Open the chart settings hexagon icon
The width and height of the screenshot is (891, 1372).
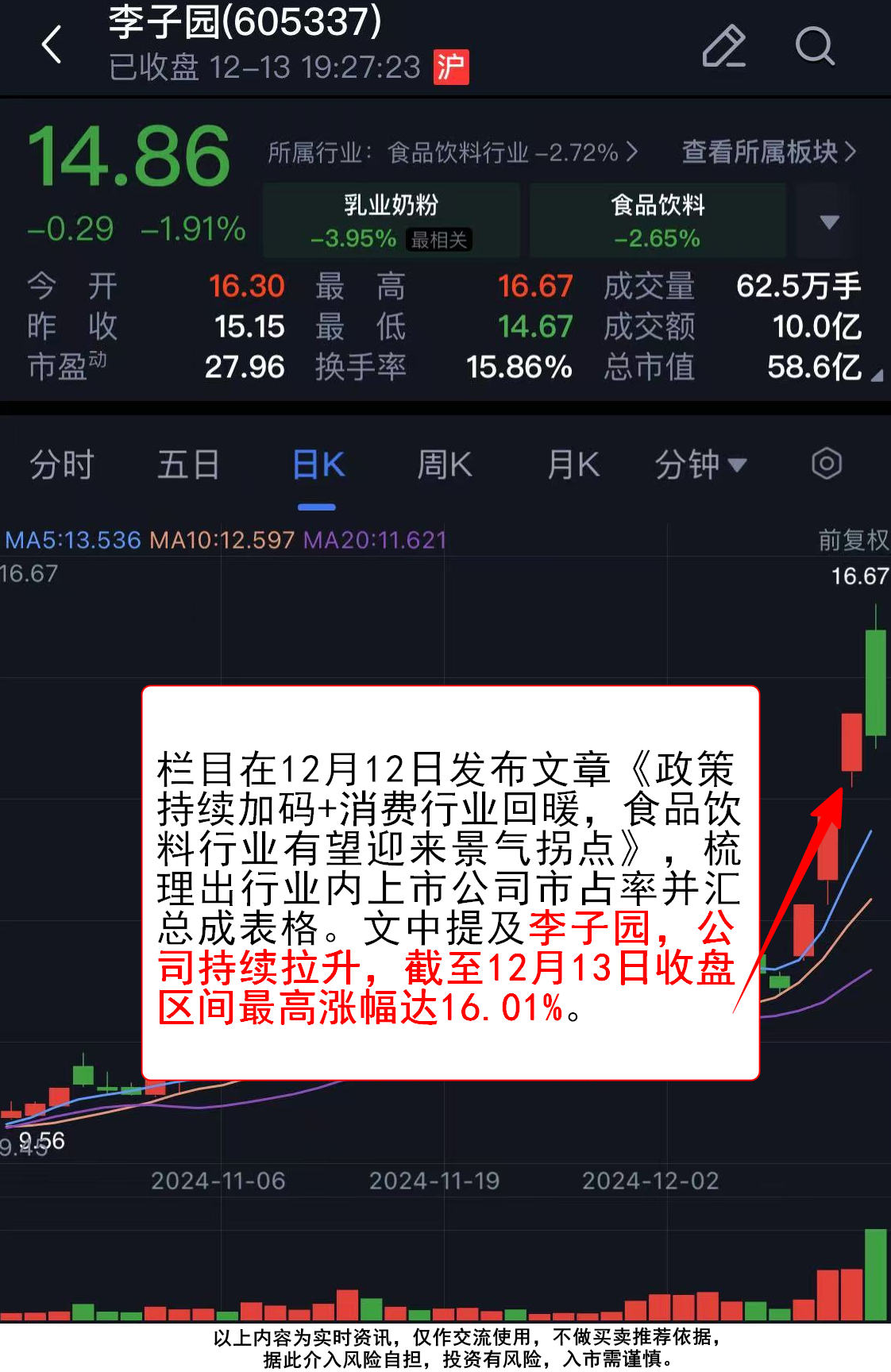click(x=826, y=464)
